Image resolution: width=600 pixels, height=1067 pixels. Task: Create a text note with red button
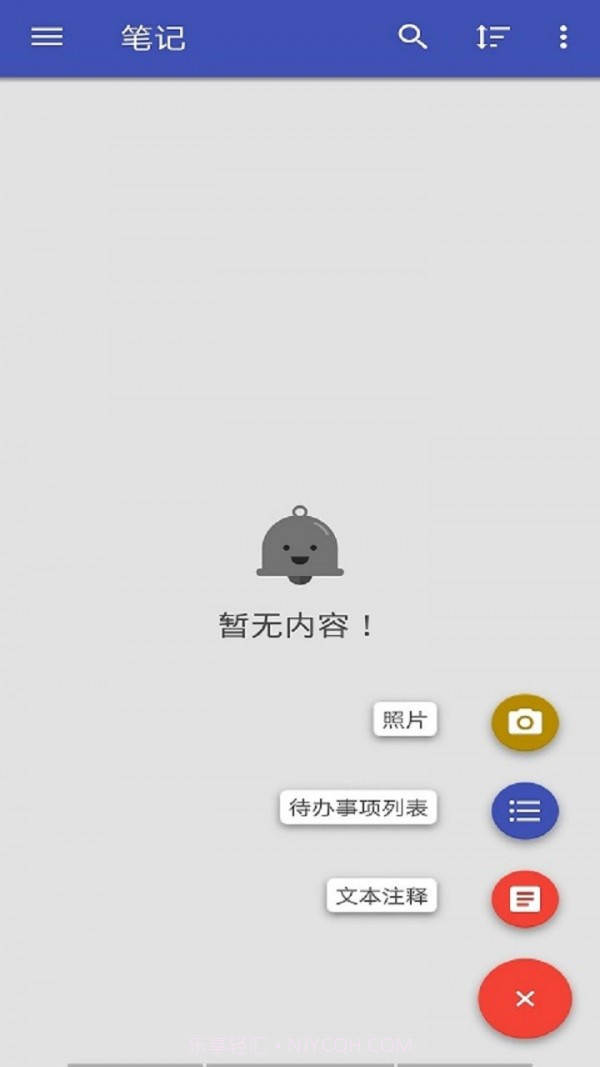click(524, 899)
